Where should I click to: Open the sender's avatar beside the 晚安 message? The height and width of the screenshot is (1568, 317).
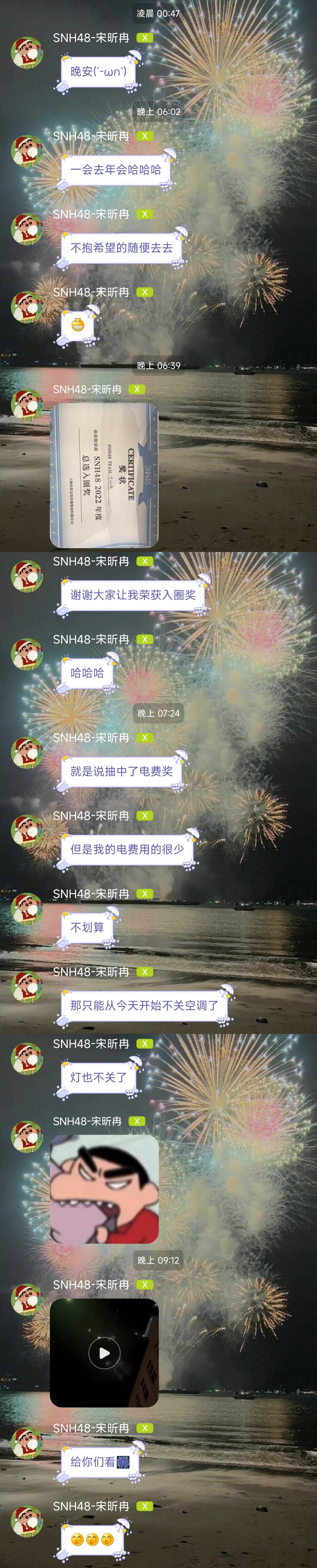(27, 52)
